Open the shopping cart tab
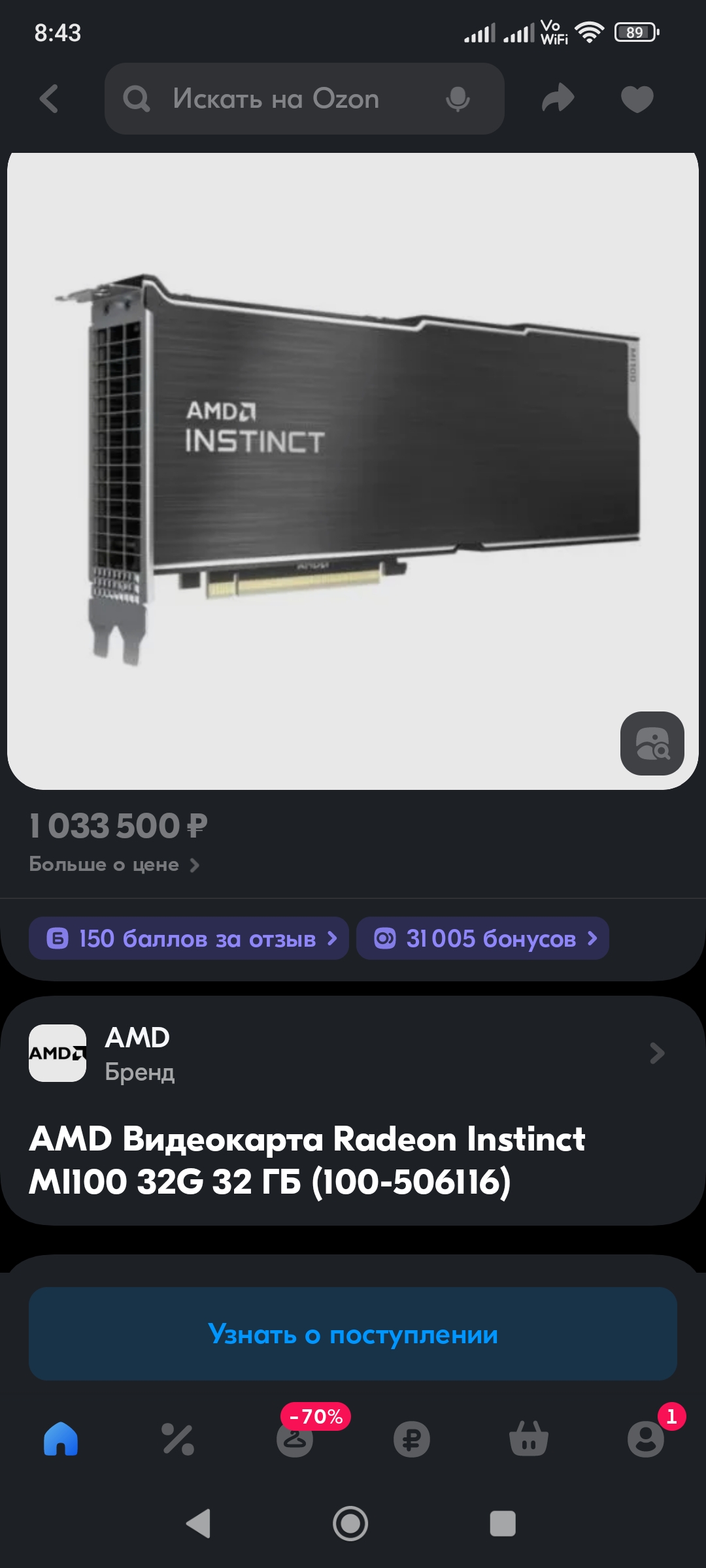The image size is (706, 1568). pos(529,1439)
